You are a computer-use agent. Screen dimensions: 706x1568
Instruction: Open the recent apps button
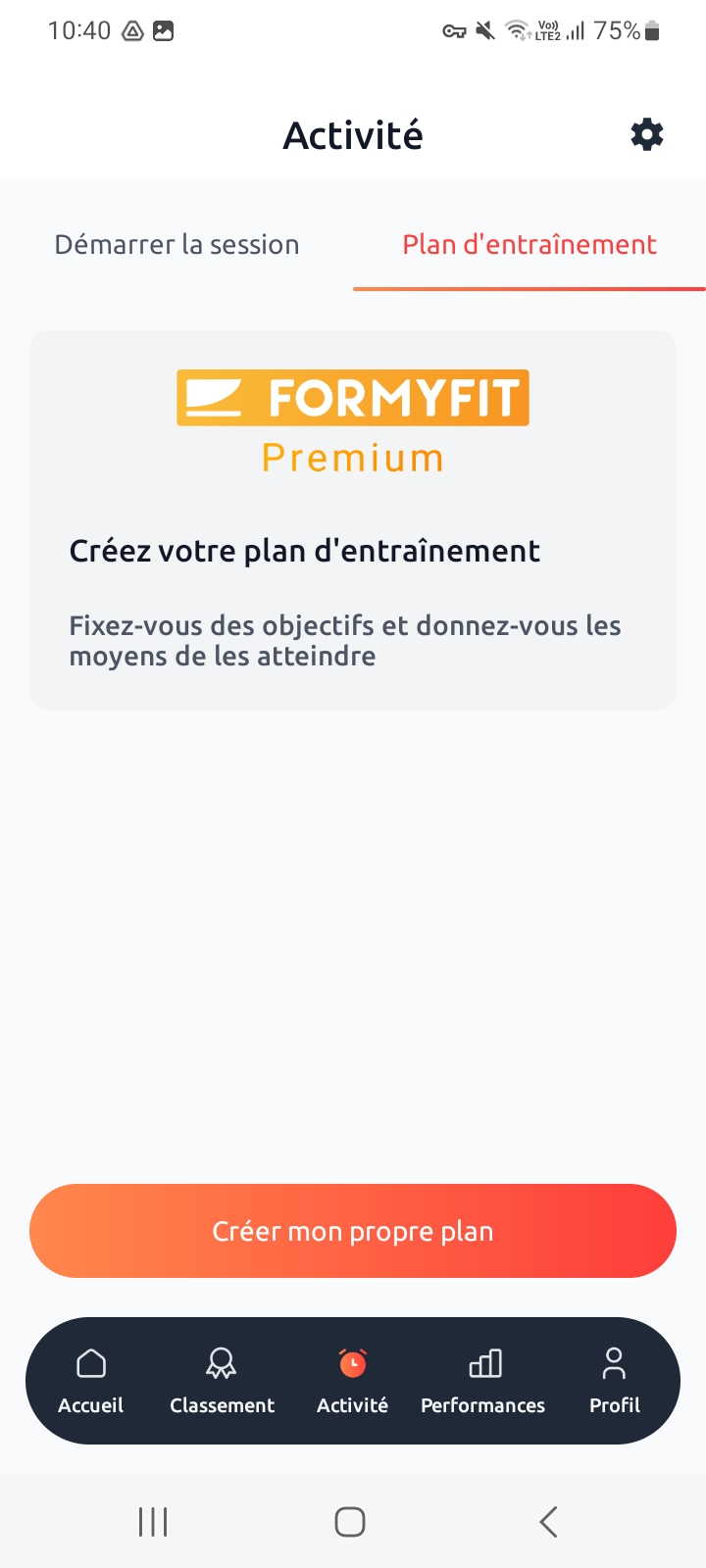153,1522
